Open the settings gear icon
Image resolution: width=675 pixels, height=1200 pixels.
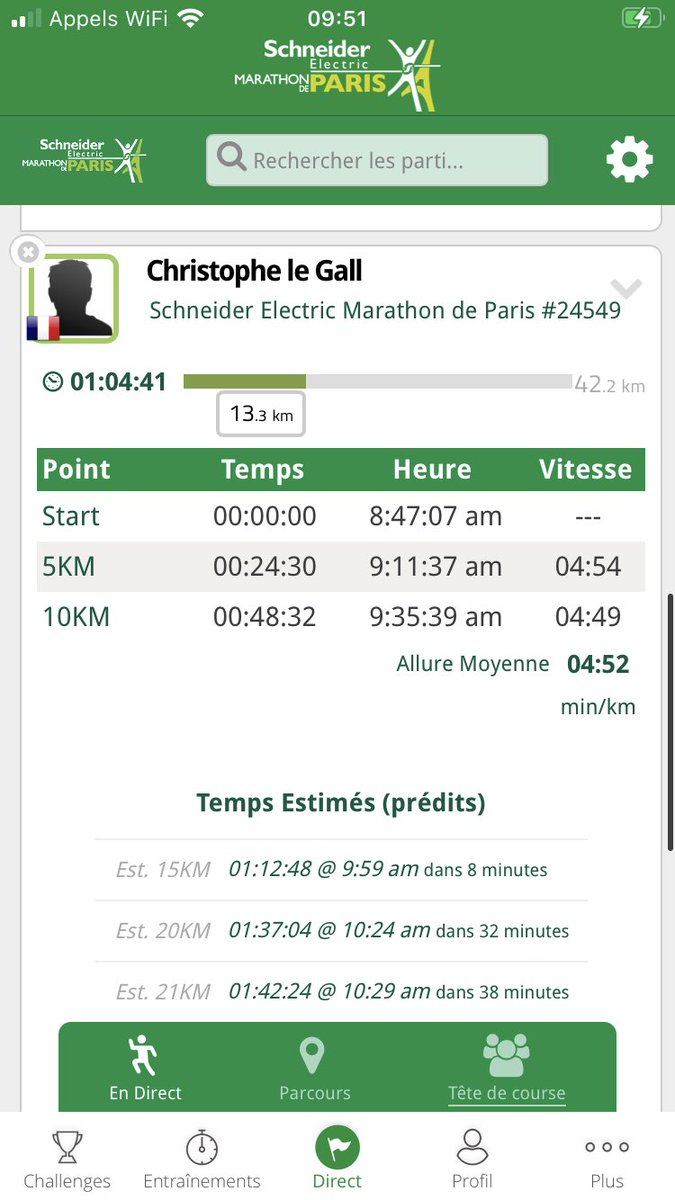pos(629,160)
